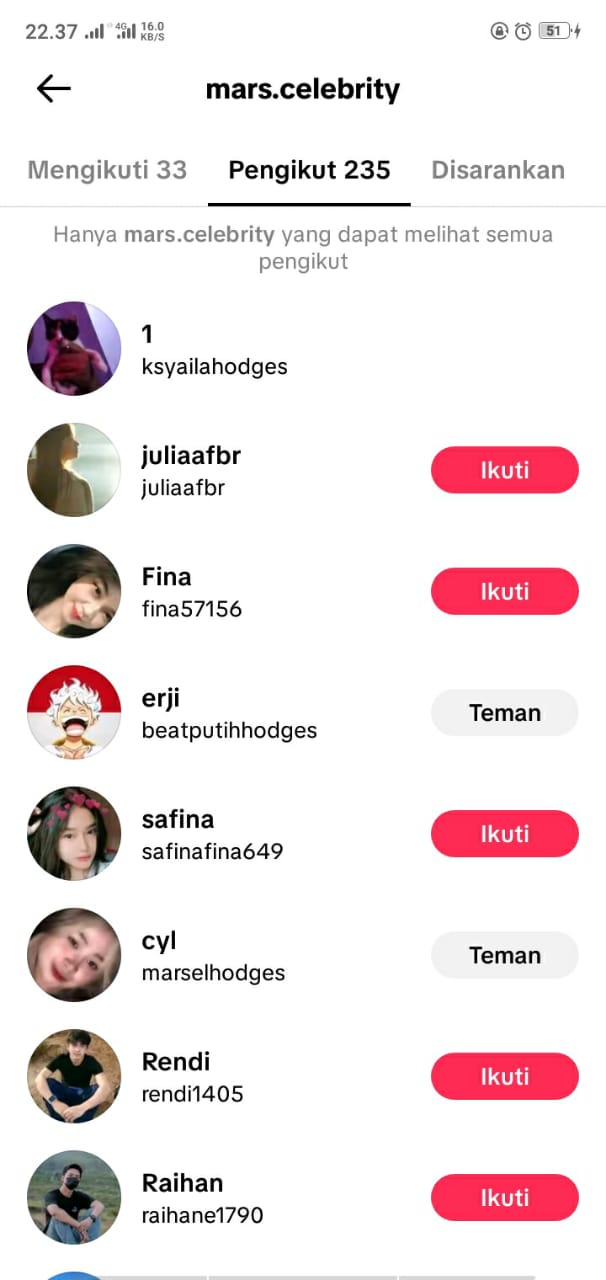Tap Ikuti next to fina57156
This screenshot has width=606, height=1280.
click(x=504, y=591)
